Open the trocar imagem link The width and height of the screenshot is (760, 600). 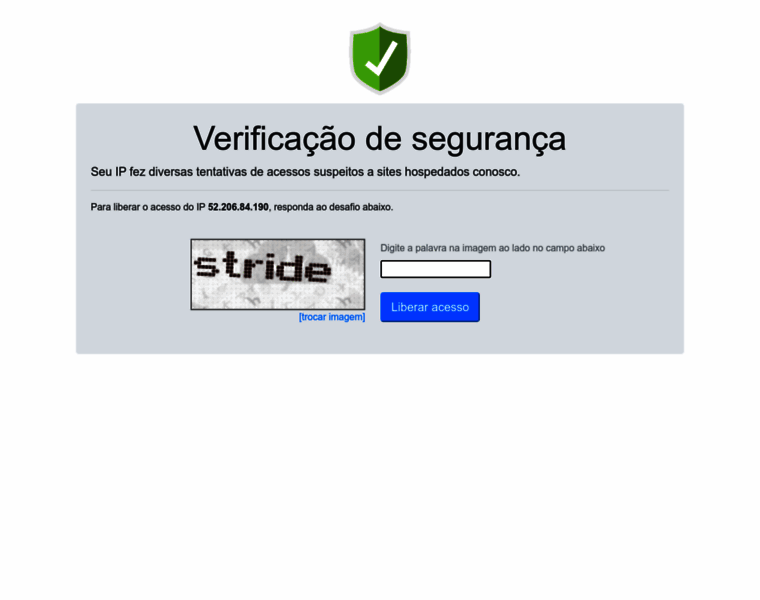pyautogui.click(x=332, y=317)
